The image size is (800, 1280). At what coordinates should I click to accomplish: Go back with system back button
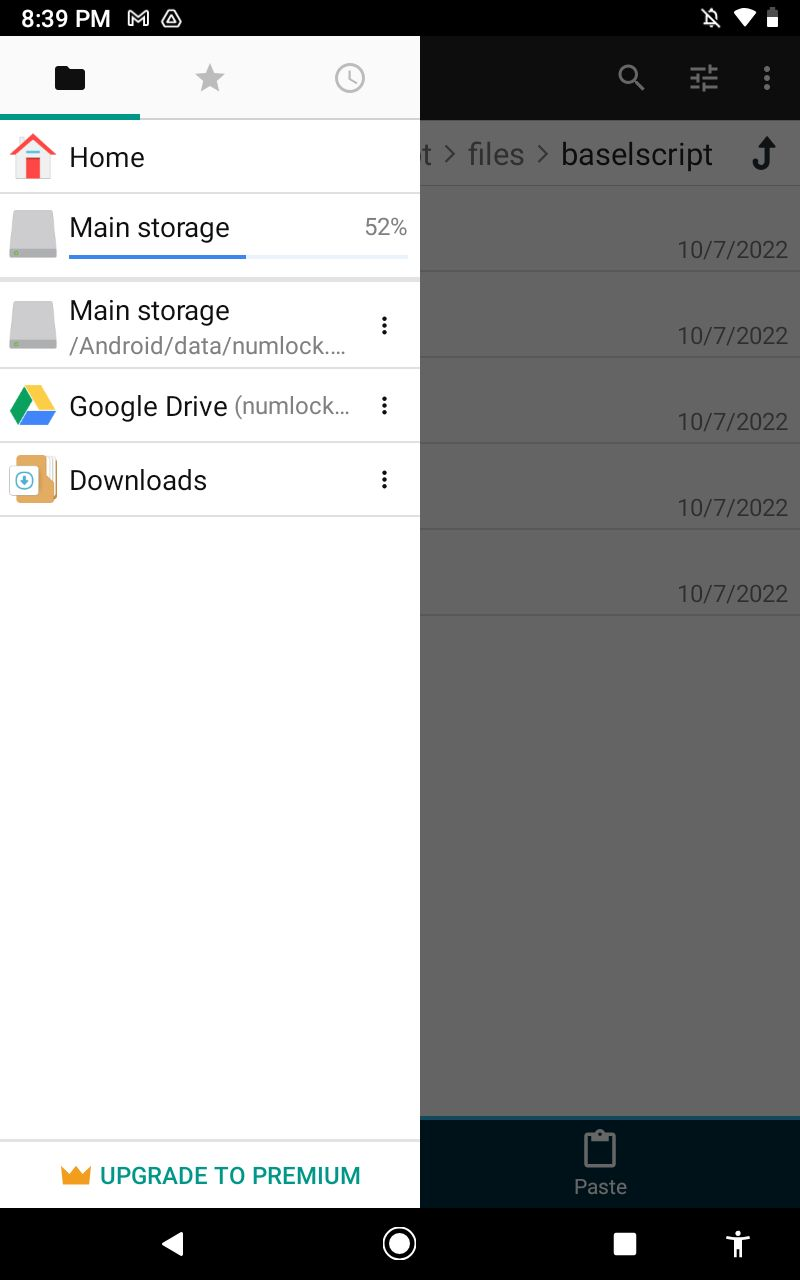(x=174, y=1244)
